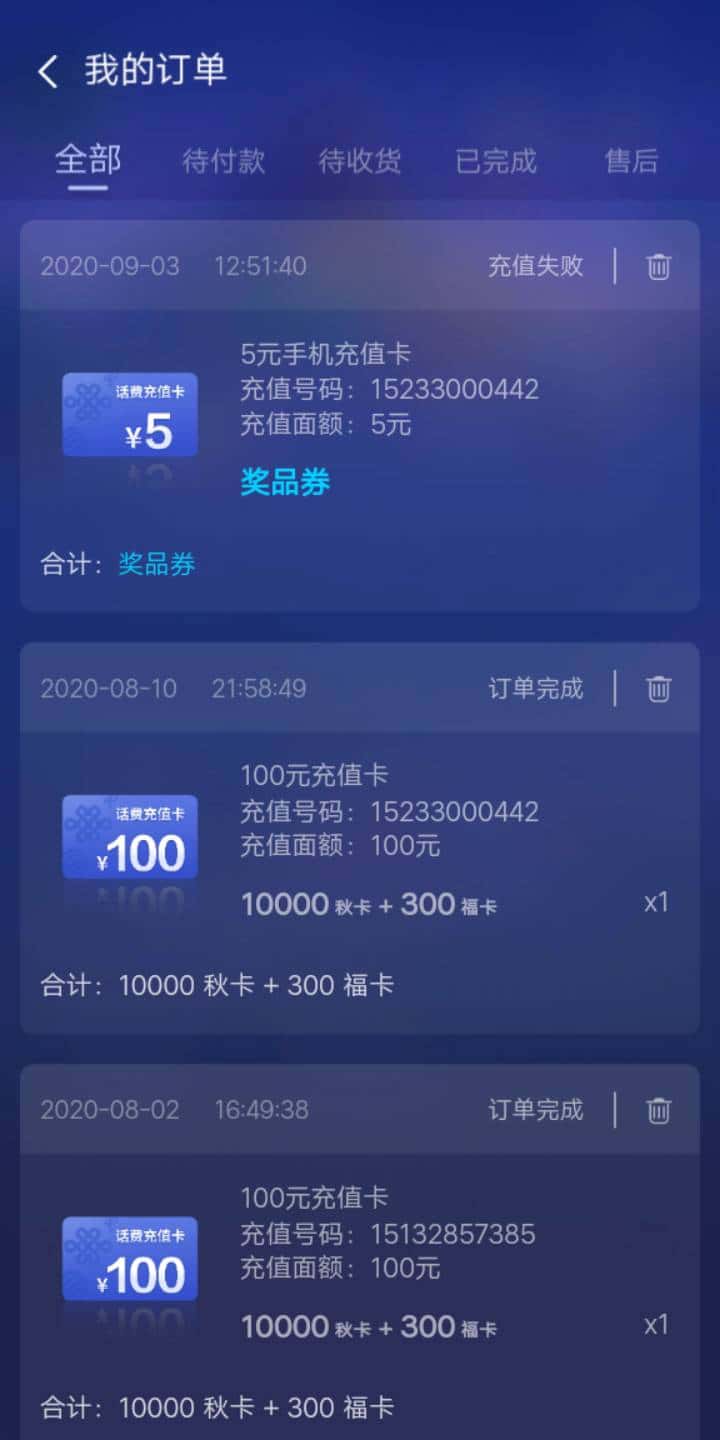
Task: Tap the 充值失败 status text
Action: coord(536,266)
